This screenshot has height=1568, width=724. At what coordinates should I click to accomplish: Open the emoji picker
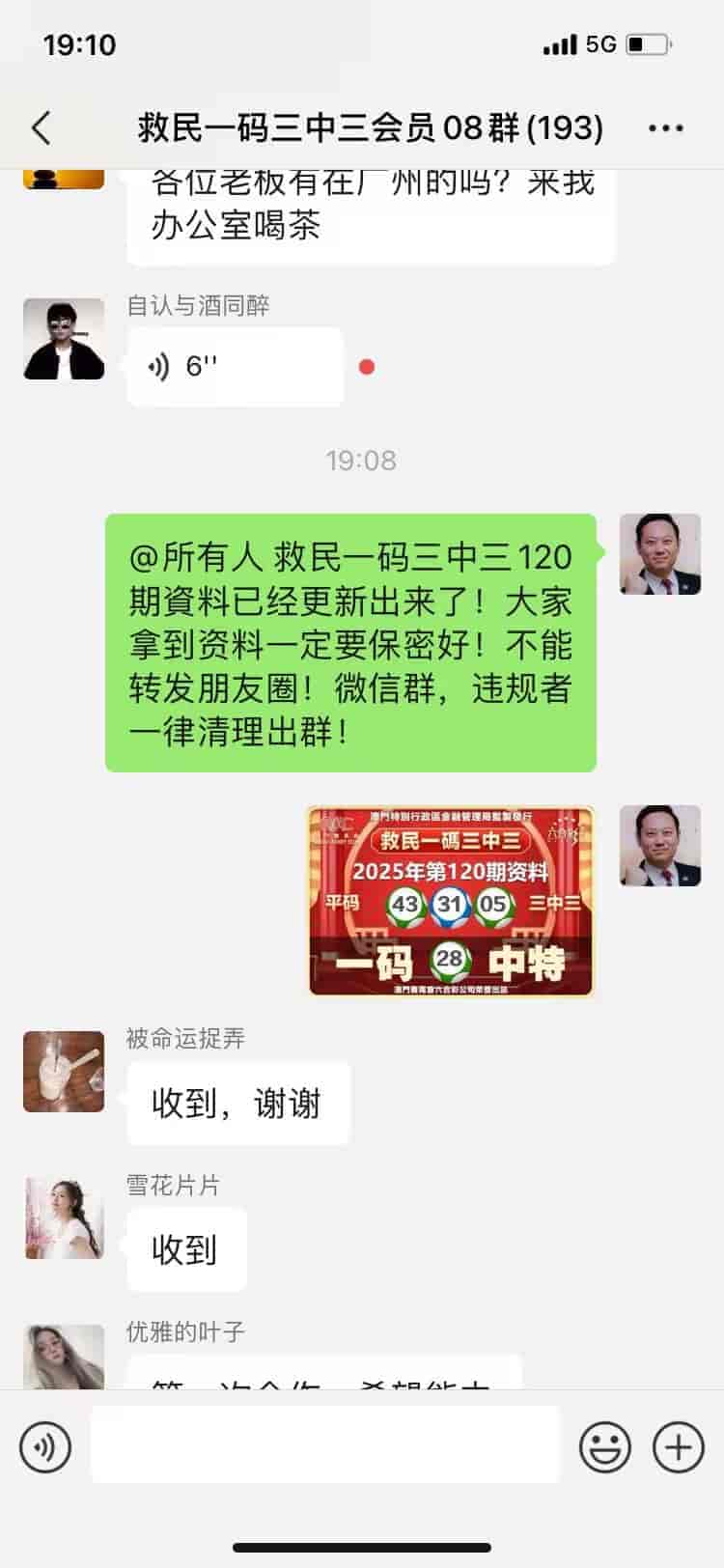(x=604, y=1446)
